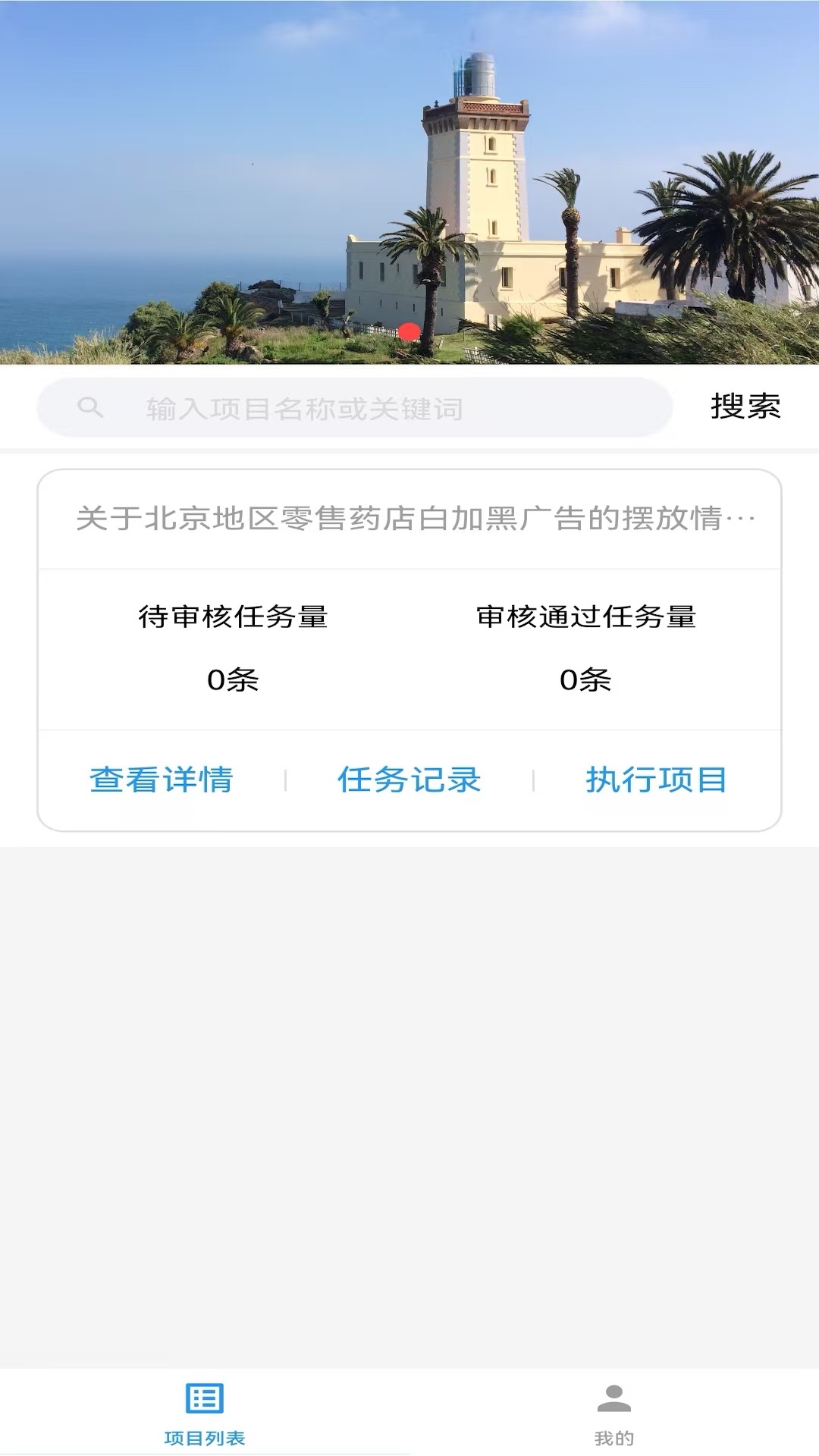Switch to the 我的 tab

point(613,1414)
